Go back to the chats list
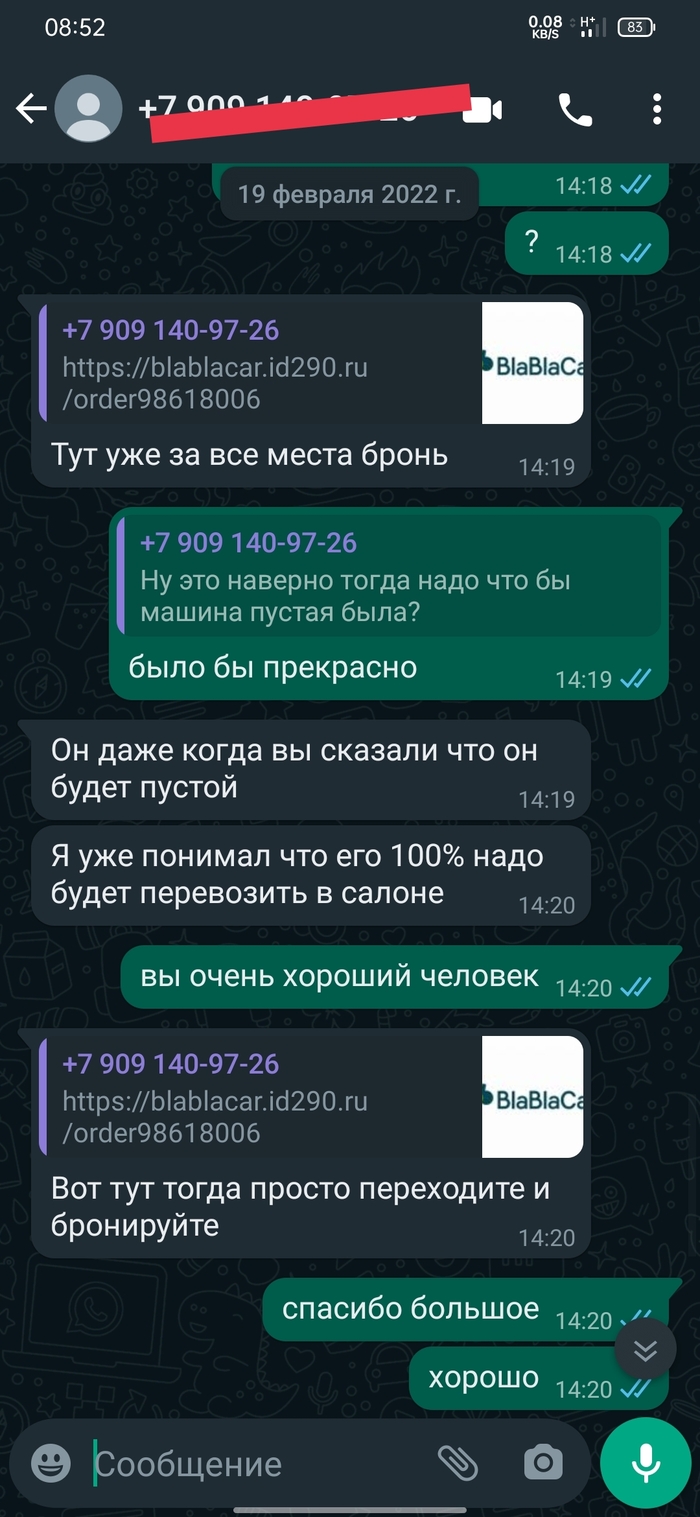Viewport: 700px width, 1517px height. tap(31, 109)
